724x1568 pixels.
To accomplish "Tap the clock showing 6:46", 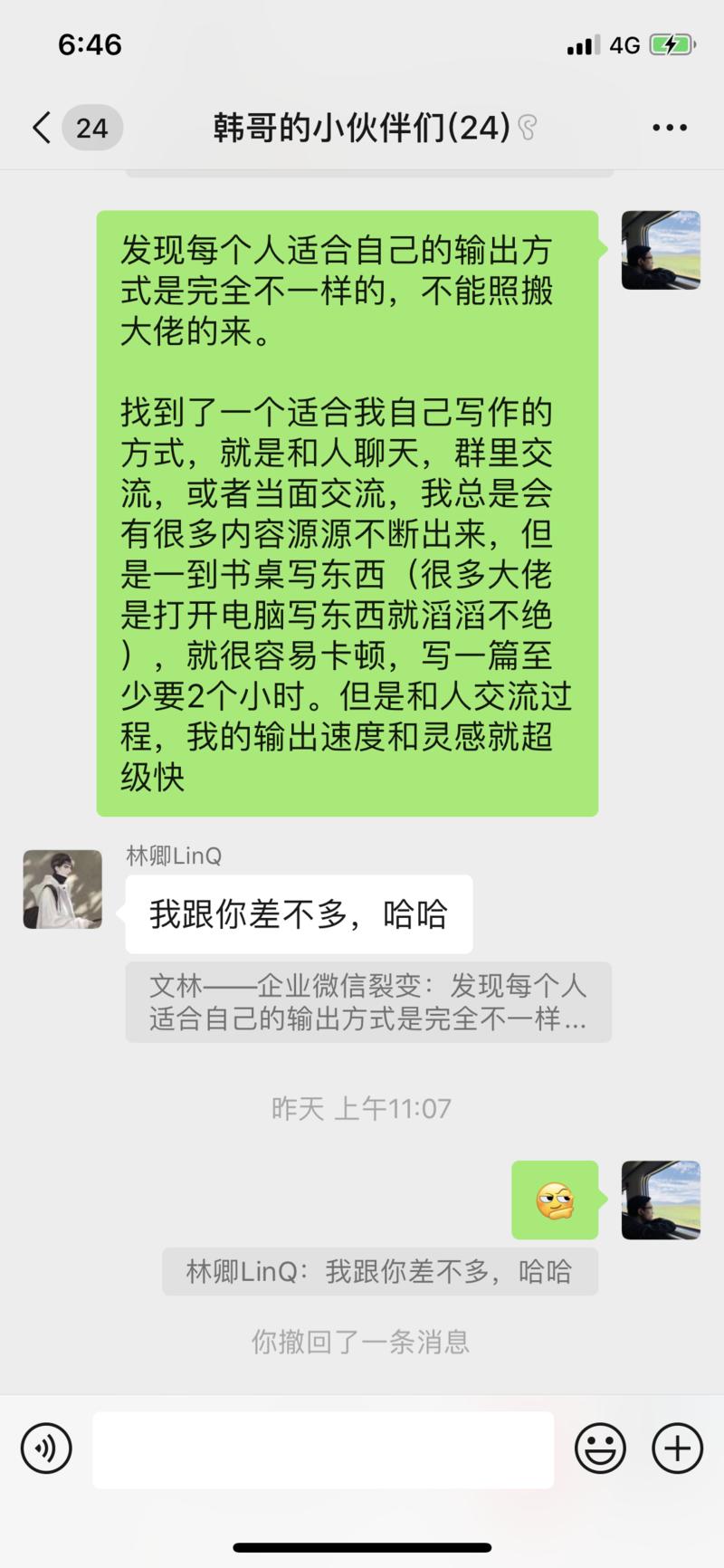I will 90,43.
